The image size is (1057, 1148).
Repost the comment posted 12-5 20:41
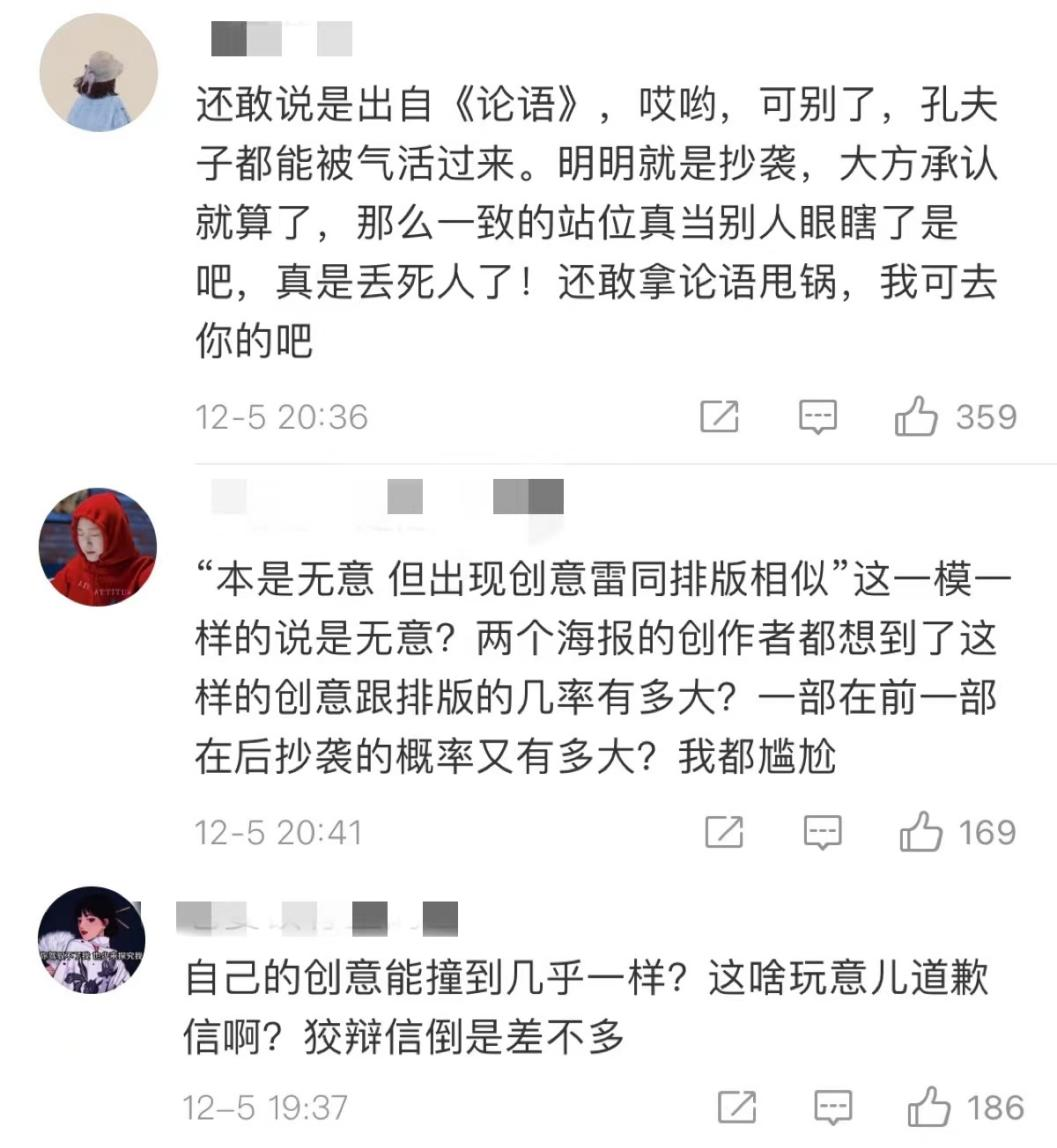(x=724, y=832)
